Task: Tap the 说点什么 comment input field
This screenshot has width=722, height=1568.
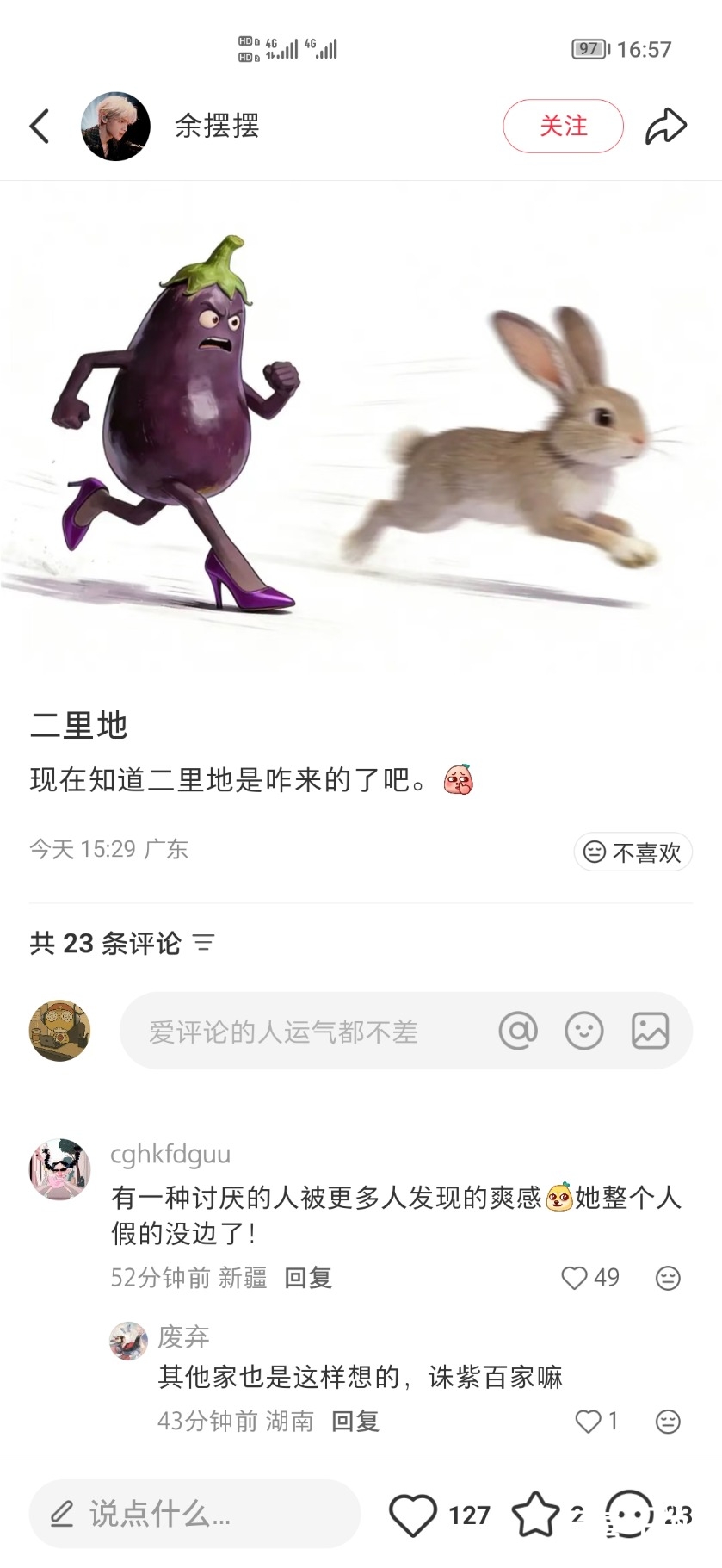Action: 194,1514
